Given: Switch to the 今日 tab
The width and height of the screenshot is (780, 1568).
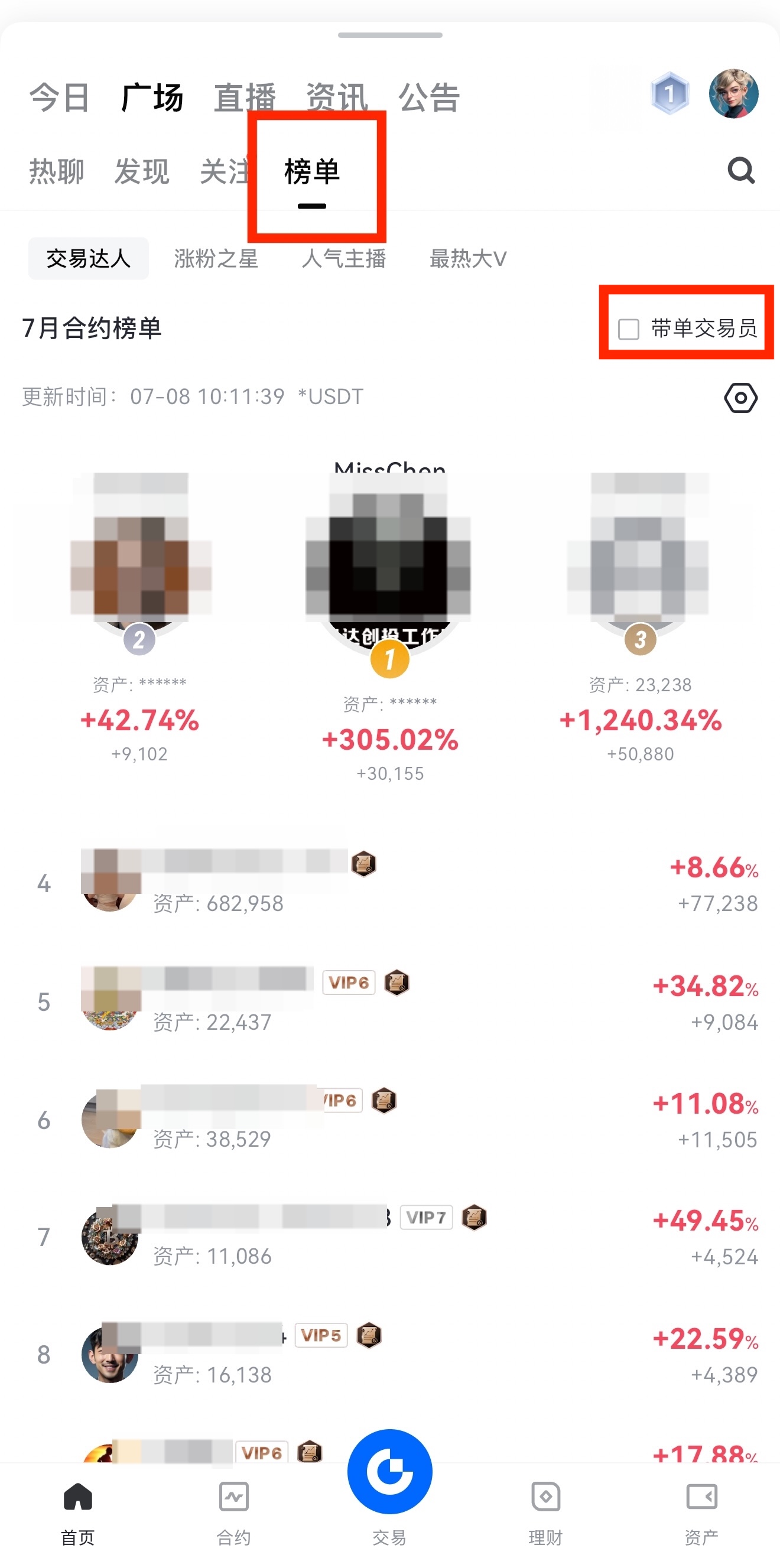Looking at the screenshot, I should click(x=60, y=97).
